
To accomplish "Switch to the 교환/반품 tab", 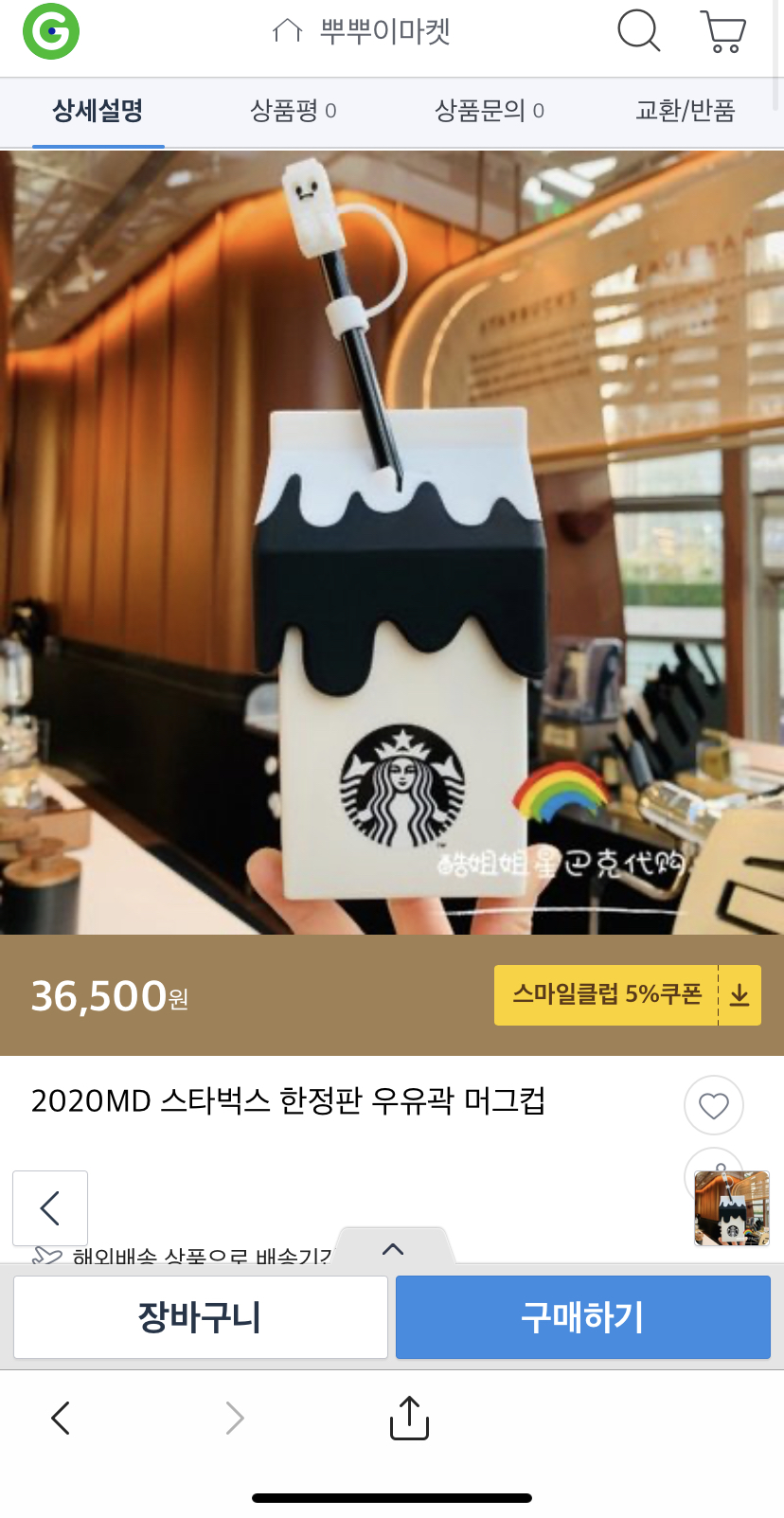I will point(685,111).
